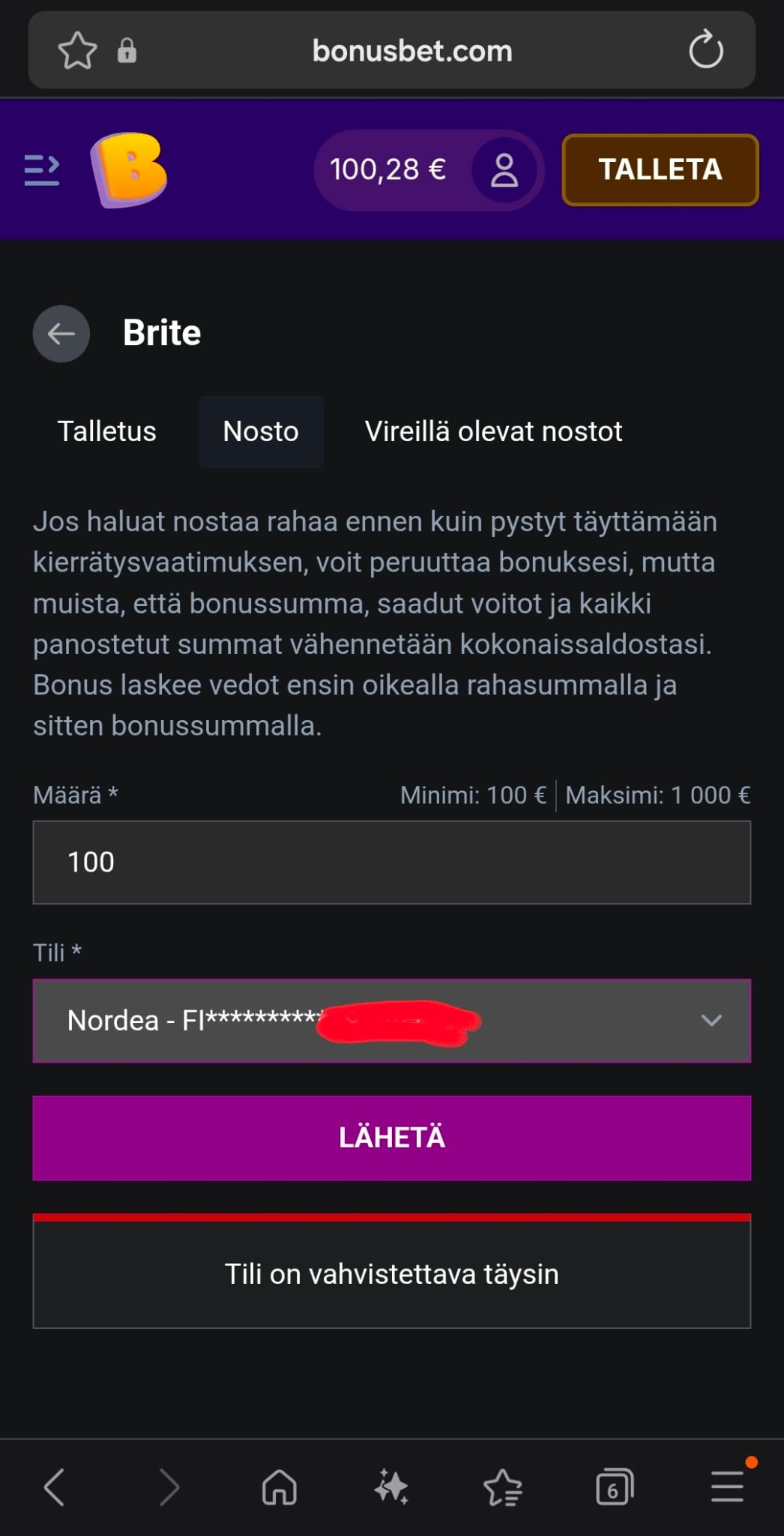Screen dimensions: 784x1536
Task: Navigate back with the circular arrow
Action: click(61, 333)
